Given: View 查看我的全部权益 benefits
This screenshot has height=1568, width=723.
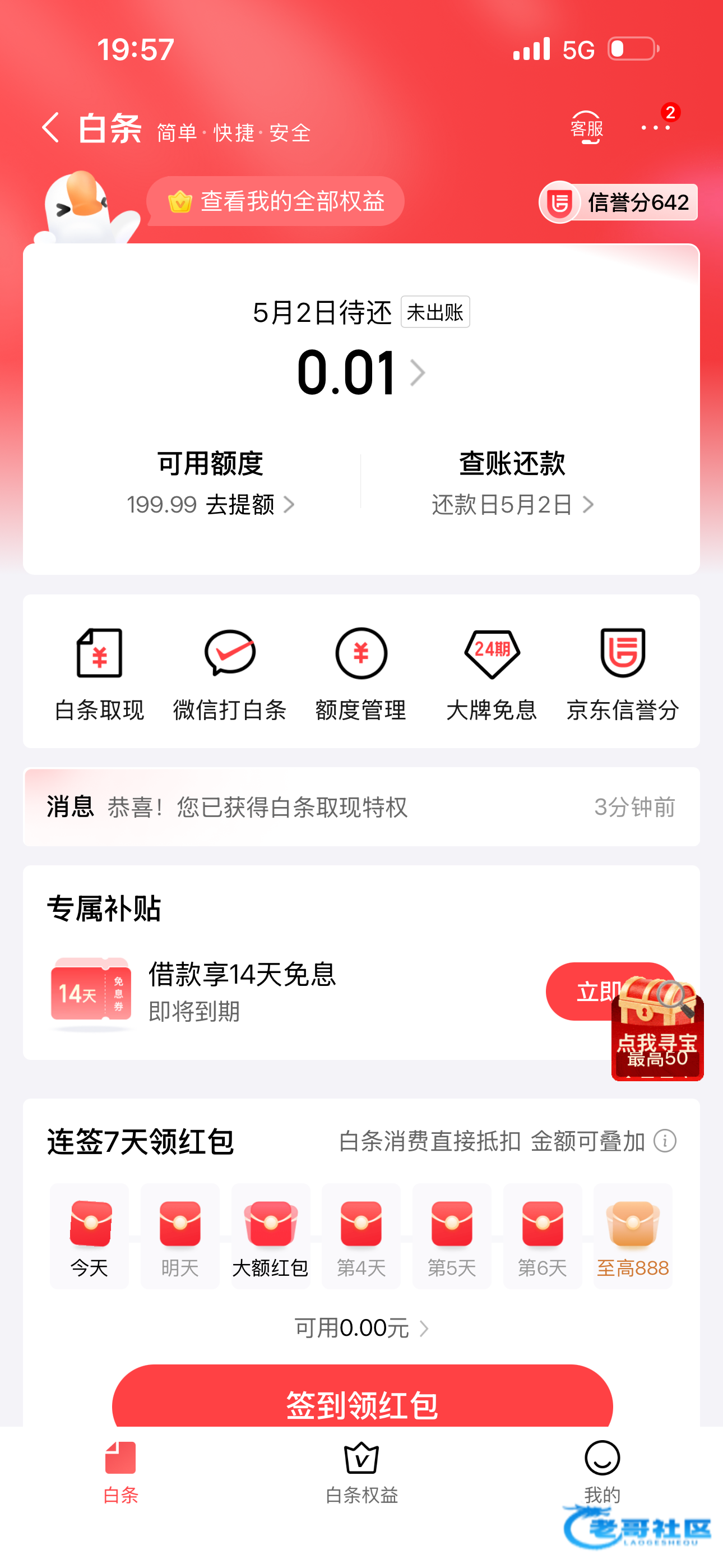Looking at the screenshot, I should 277,201.
